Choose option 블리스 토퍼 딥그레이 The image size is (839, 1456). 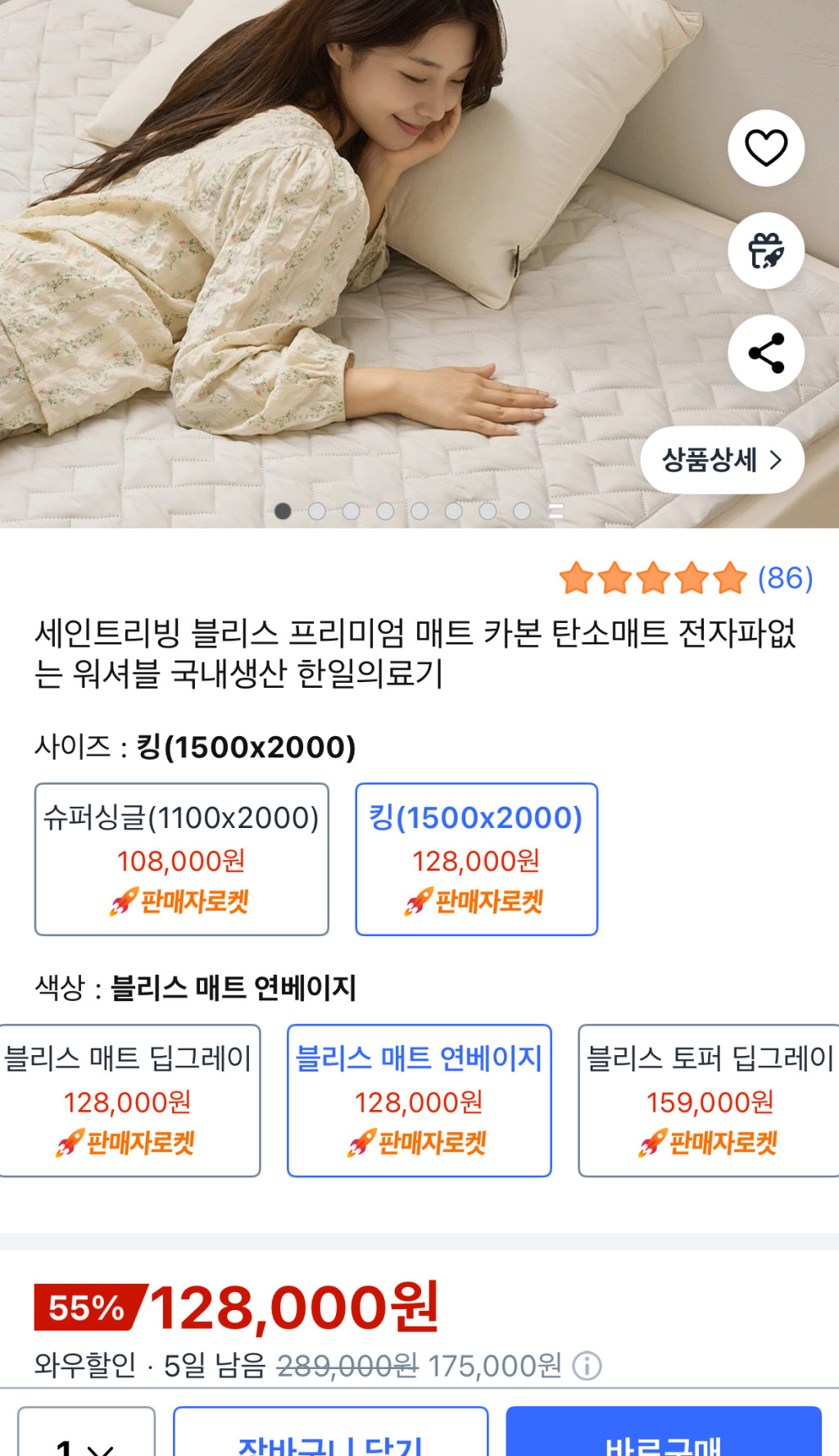(710, 1100)
